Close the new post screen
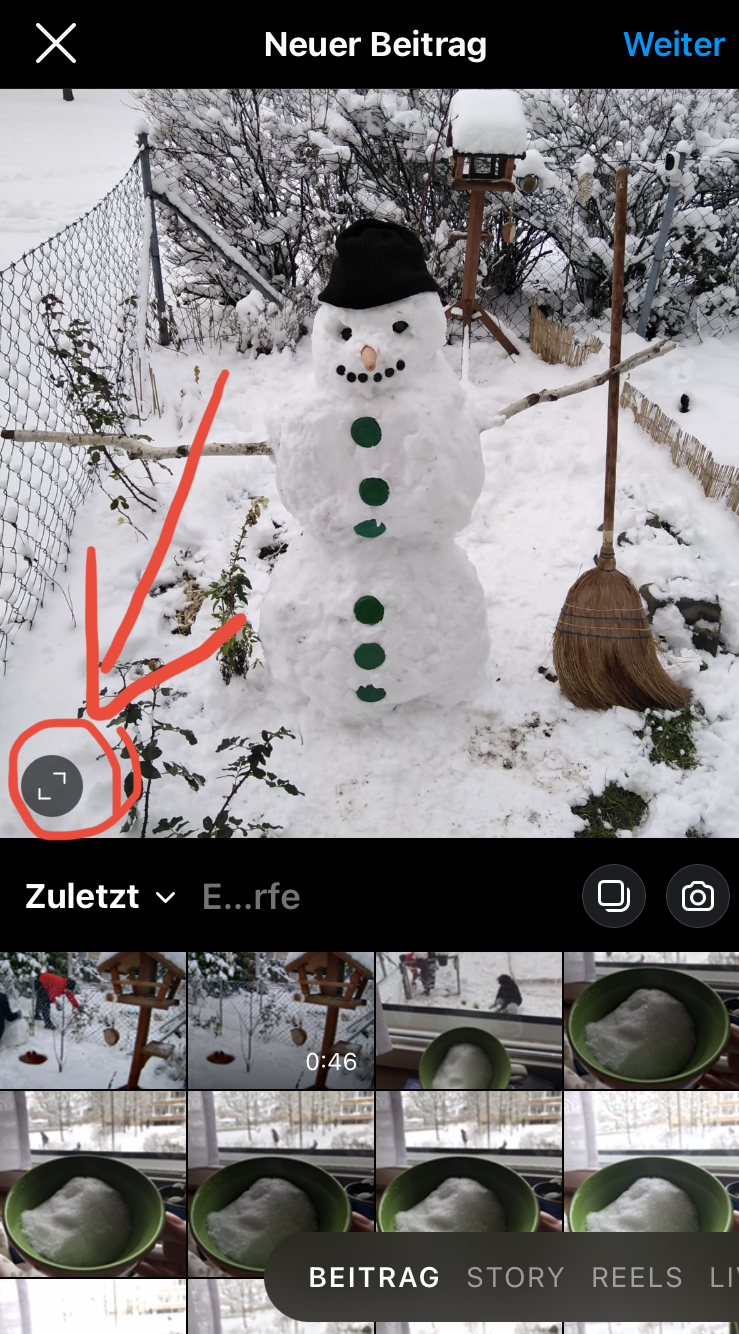Screen dimensions: 739x1334 click(56, 44)
